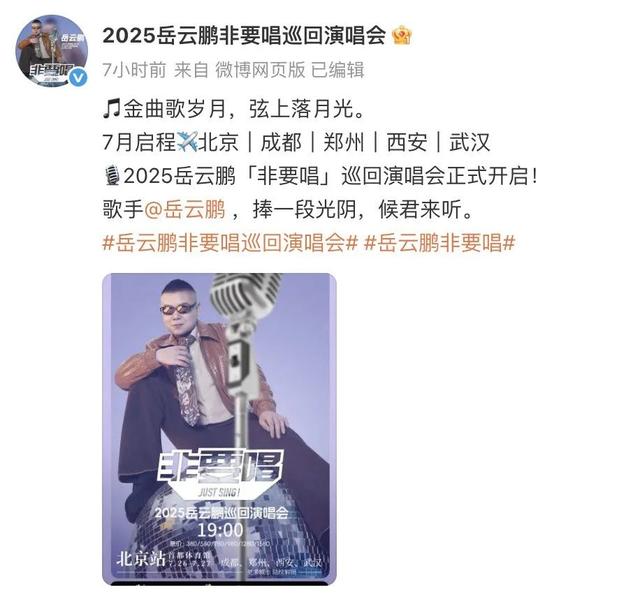Screen dimensions: 640x599
Task: Open the @岳云鹏 mention link
Action: click(187, 209)
